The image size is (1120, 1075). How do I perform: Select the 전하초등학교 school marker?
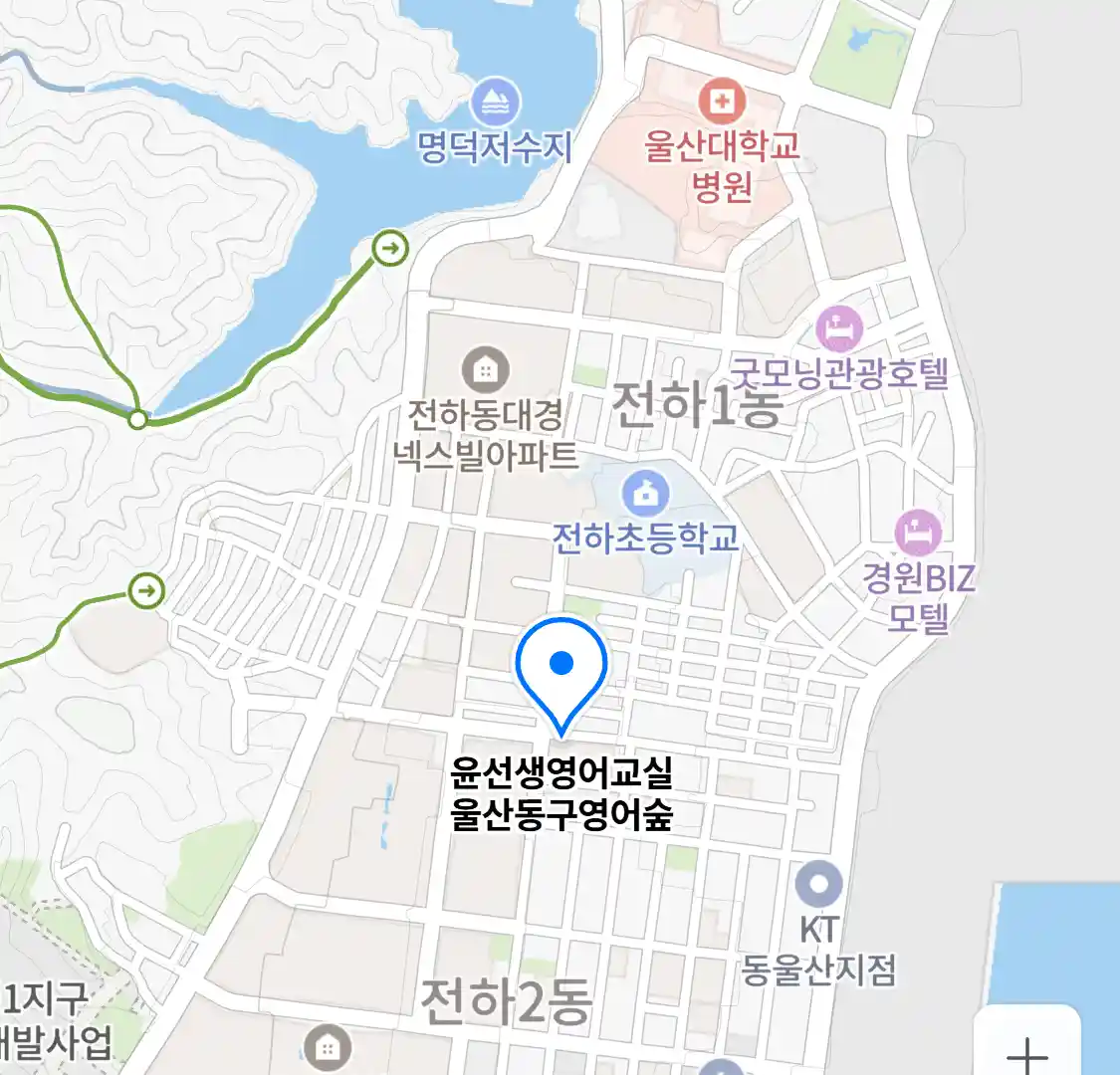click(x=645, y=494)
